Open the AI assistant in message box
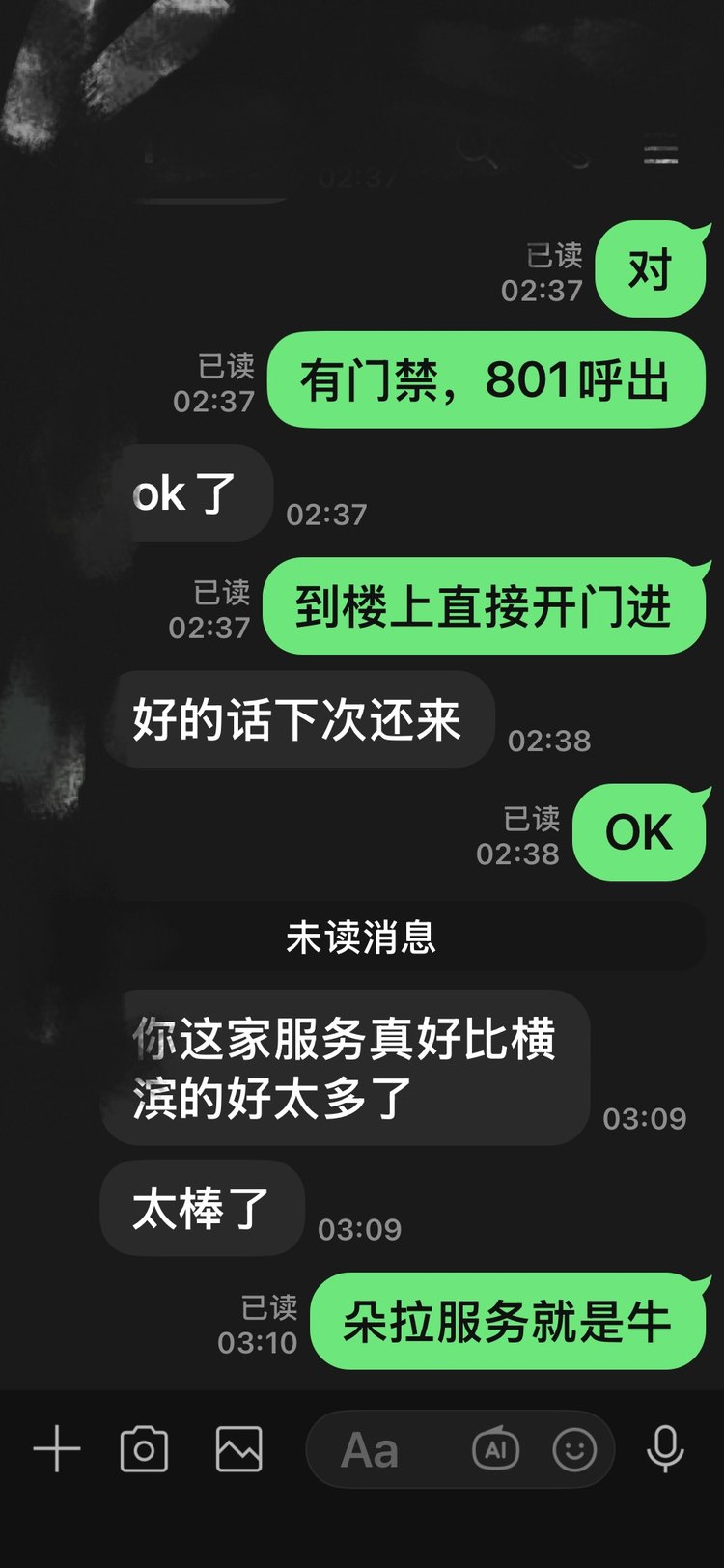Screen dimensions: 724x1568 click(495, 1449)
